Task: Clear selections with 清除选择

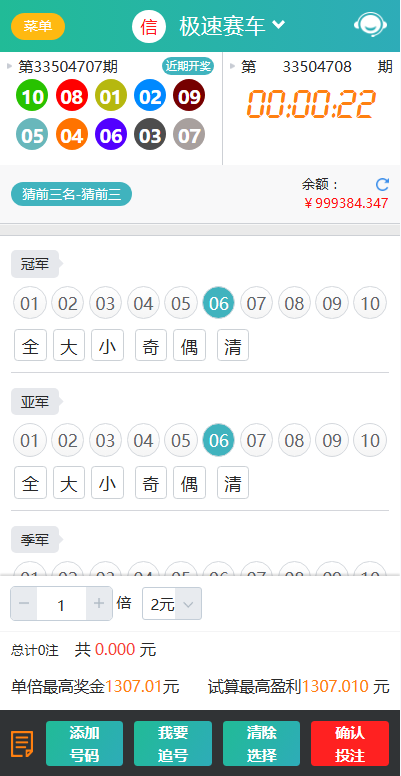Action: (x=261, y=743)
